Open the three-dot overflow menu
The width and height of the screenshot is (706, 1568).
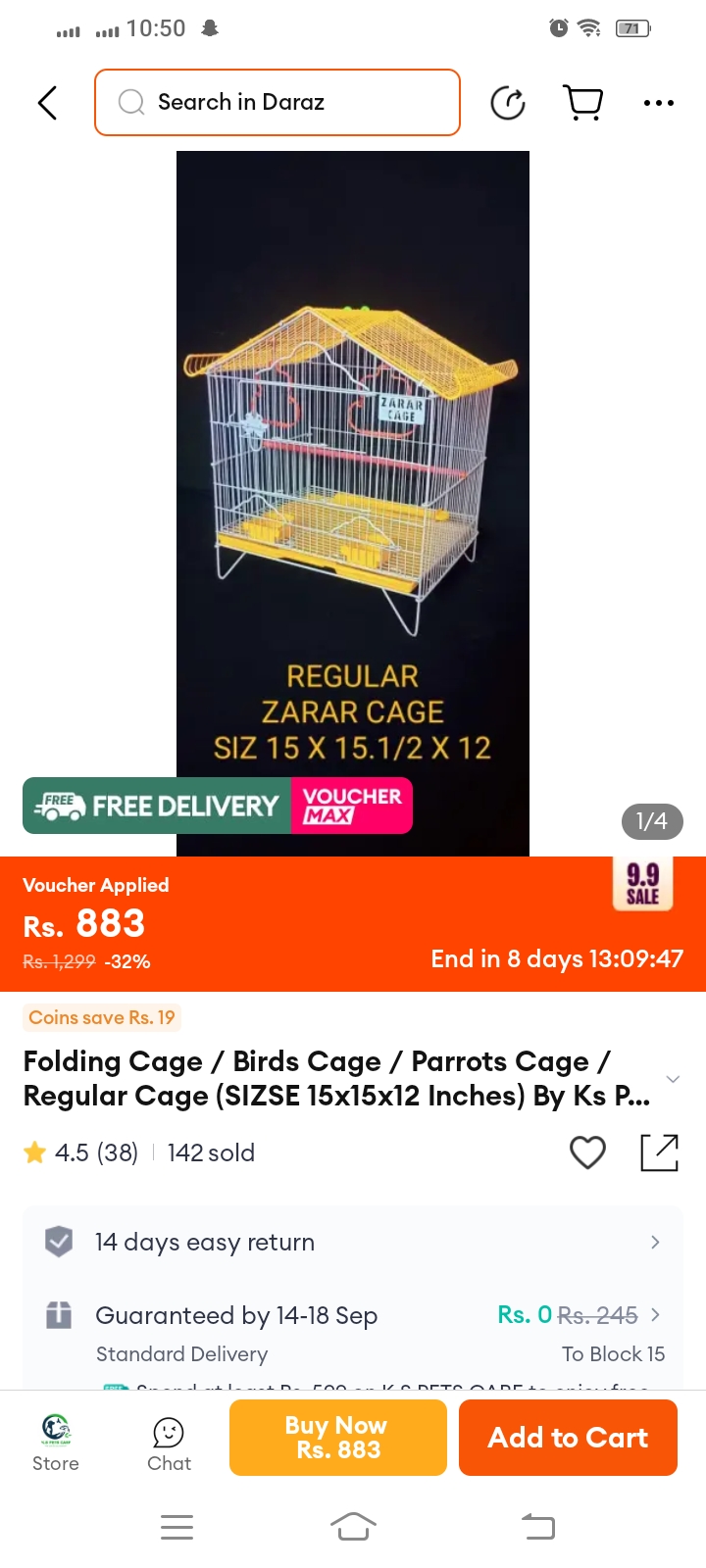[x=658, y=103]
